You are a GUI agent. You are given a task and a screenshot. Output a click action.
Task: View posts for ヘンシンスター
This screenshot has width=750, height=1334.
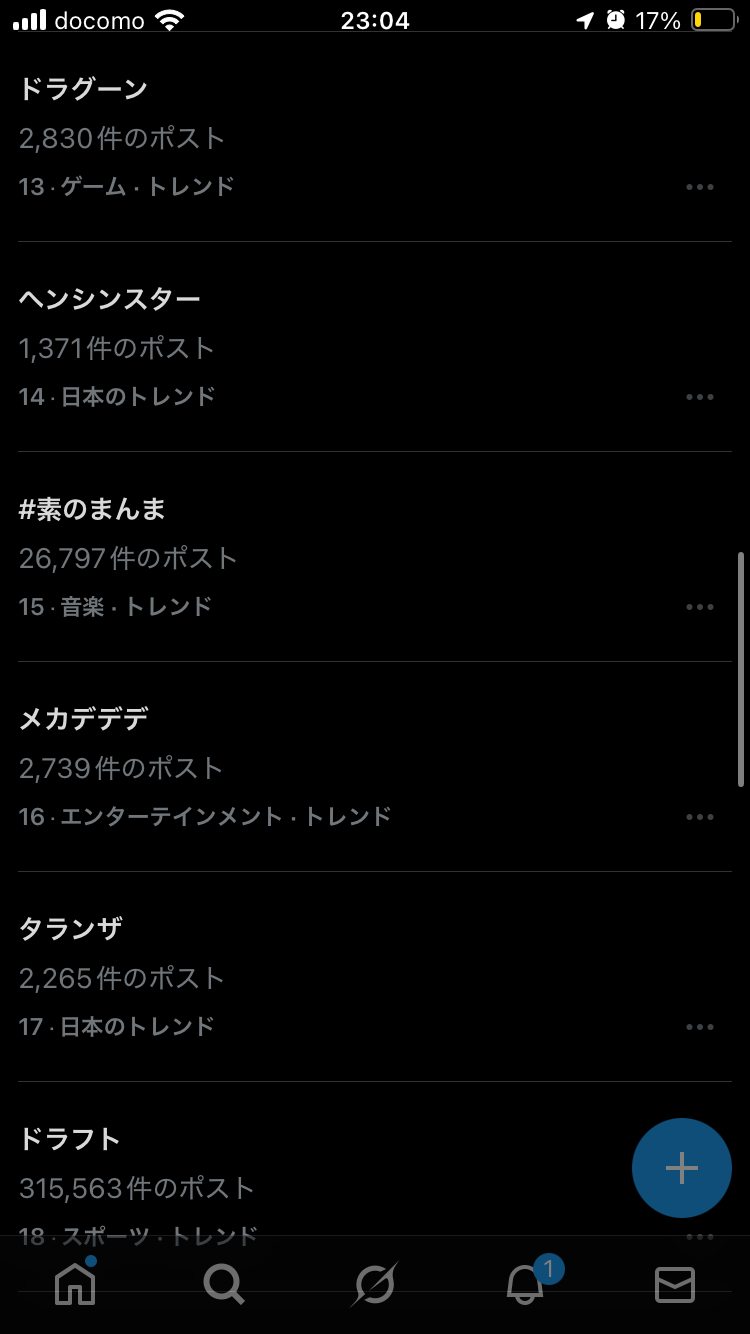click(110, 299)
